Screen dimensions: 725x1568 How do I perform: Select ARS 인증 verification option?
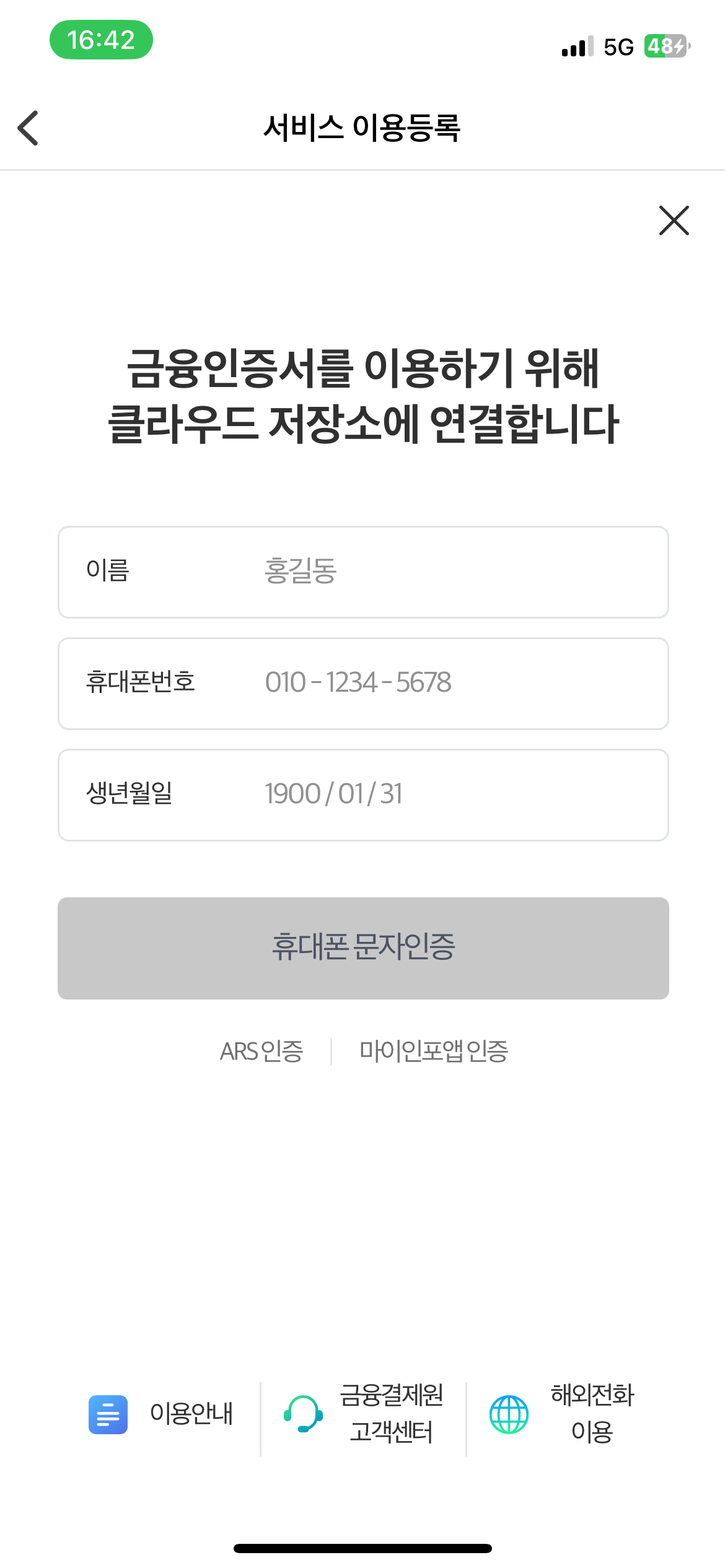[262, 1051]
